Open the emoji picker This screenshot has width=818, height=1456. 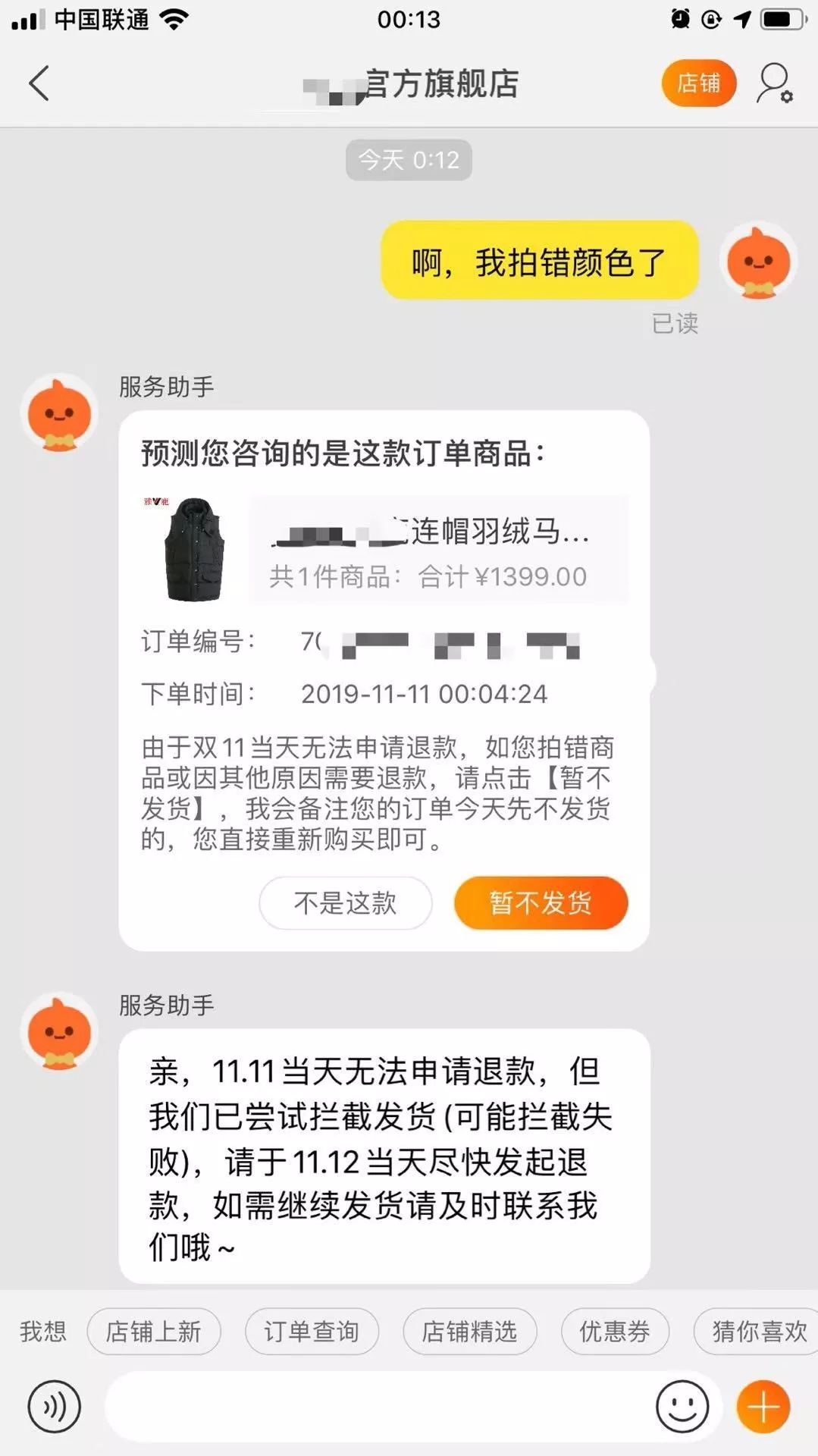click(682, 1407)
